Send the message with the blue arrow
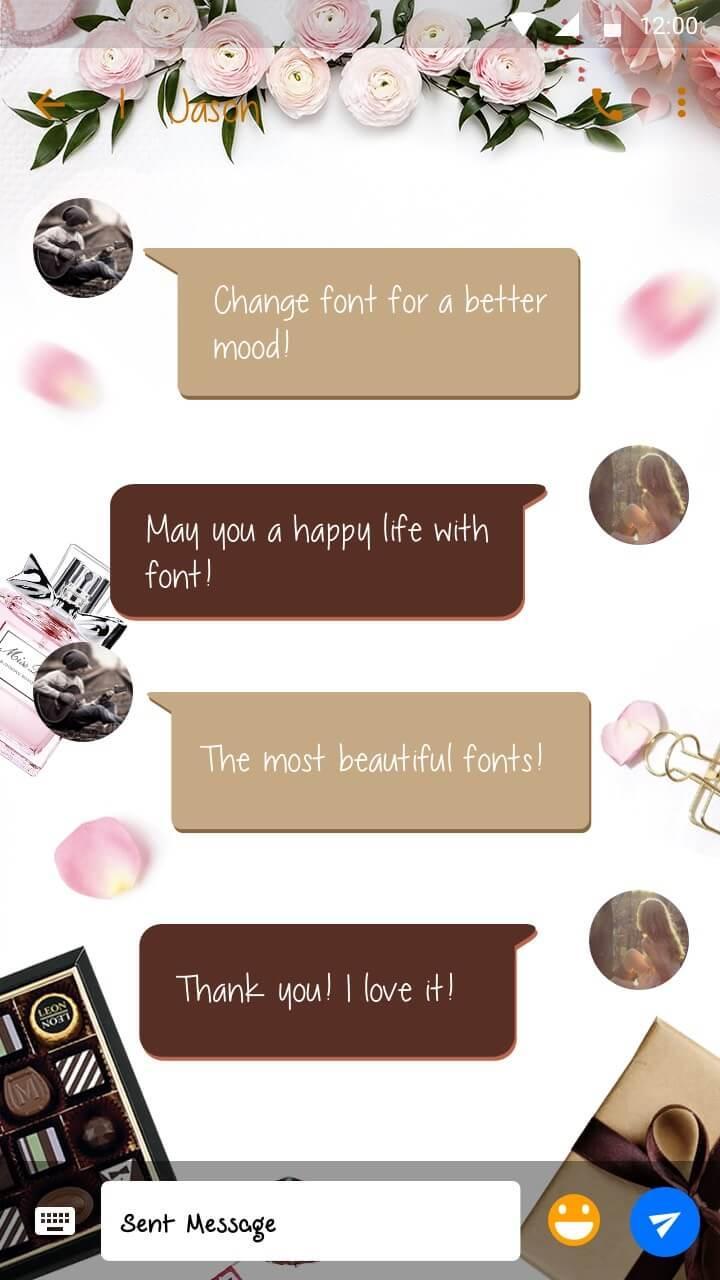 [664, 1221]
